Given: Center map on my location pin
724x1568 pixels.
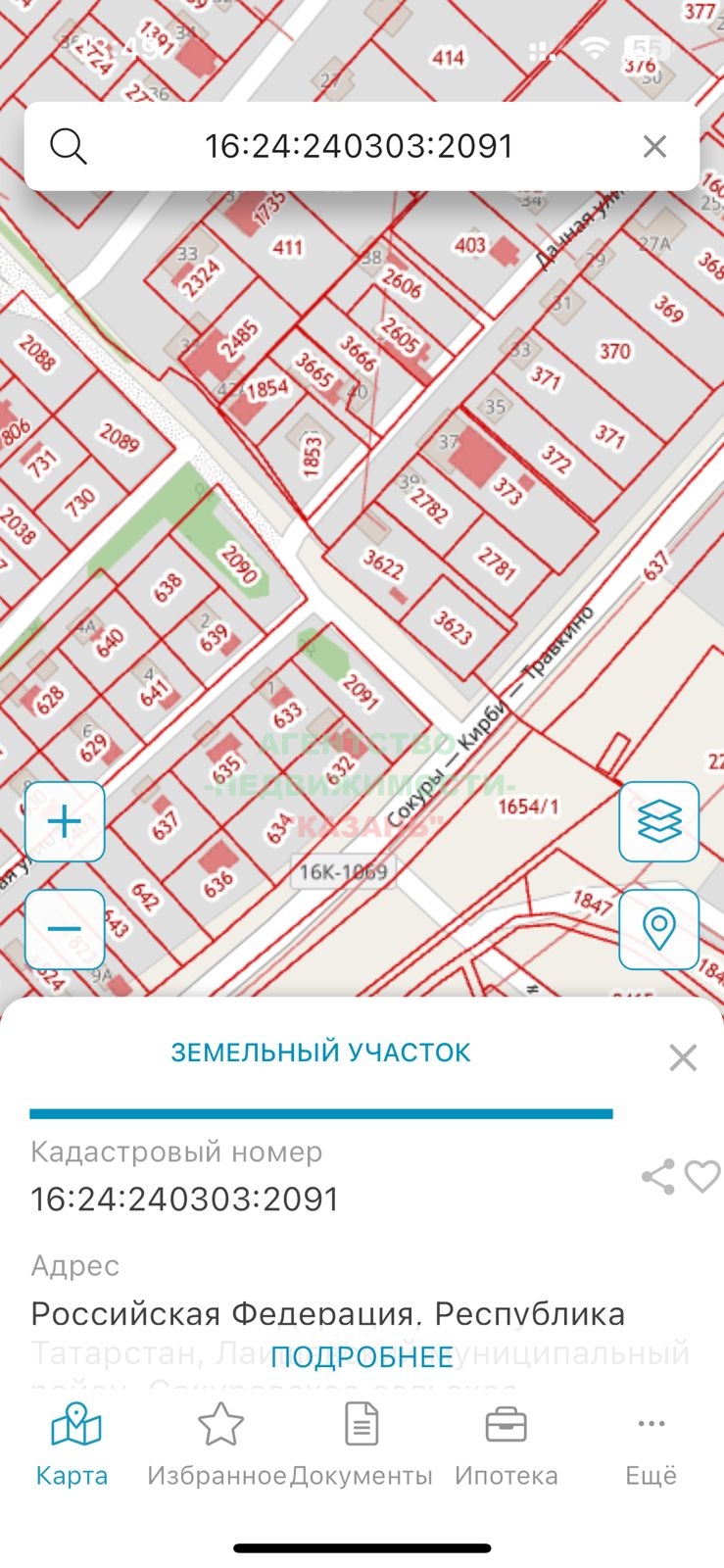Looking at the screenshot, I should tap(659, 929).
